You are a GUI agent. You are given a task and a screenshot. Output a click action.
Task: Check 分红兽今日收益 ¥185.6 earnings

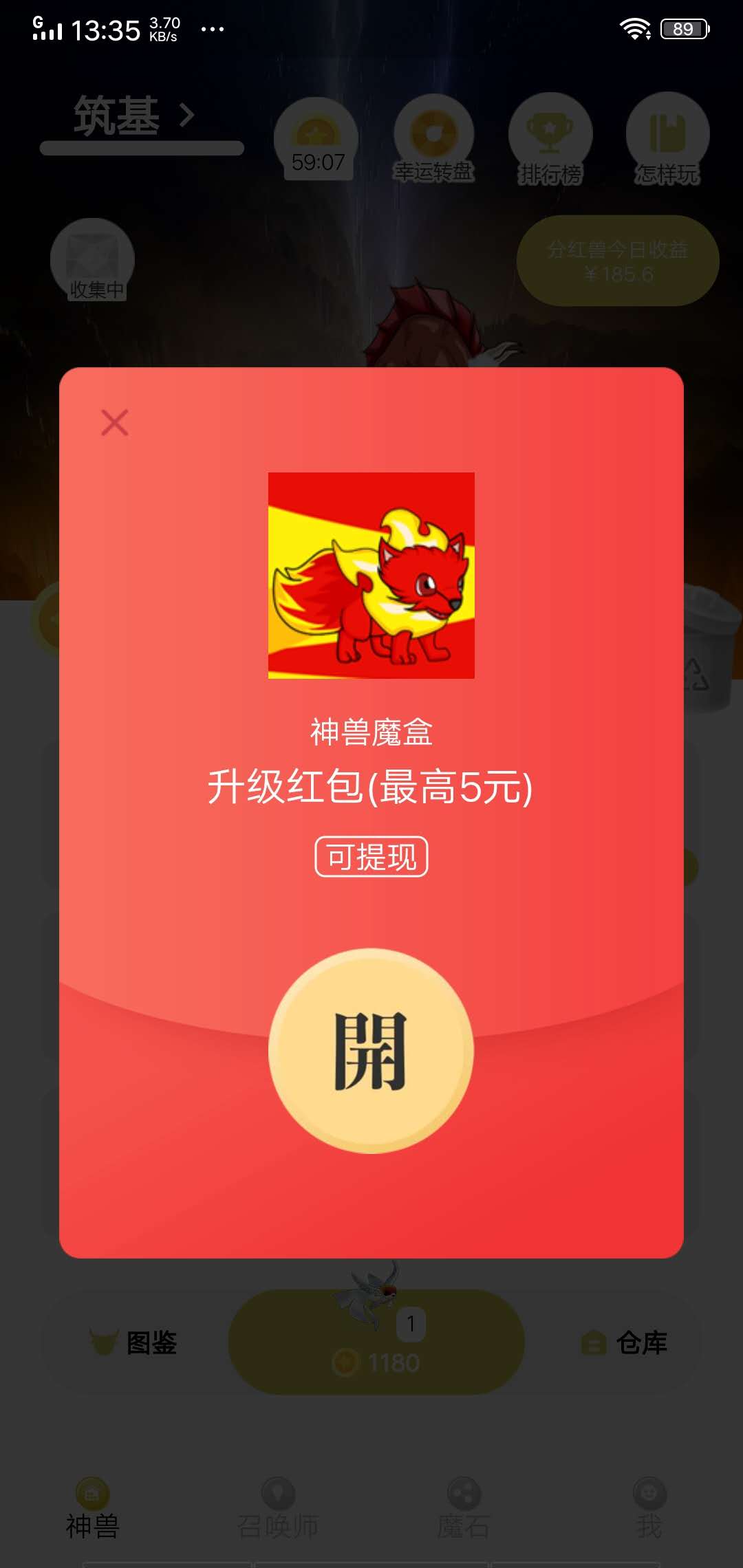point(618,259)
